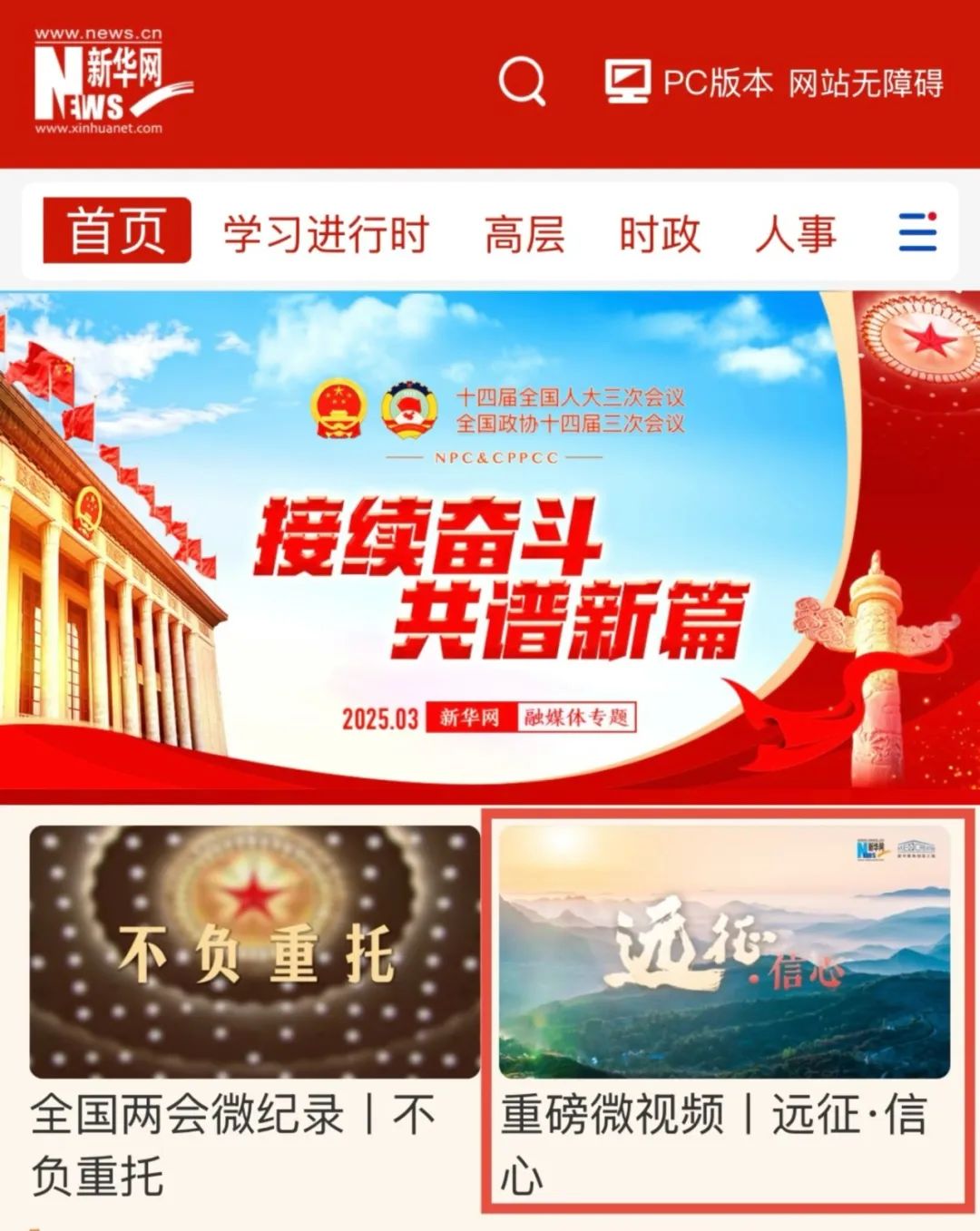Click the 网站无障碍 accessibility link
This screenshot has height=1231, width=980.
[868, 82]
